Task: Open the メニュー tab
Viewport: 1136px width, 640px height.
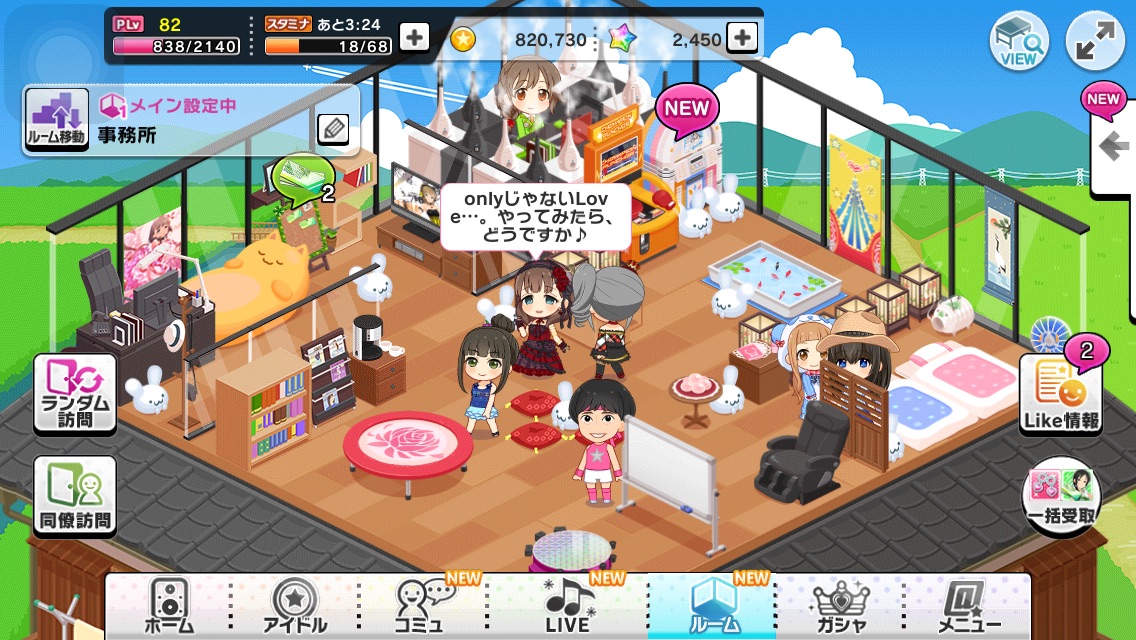Action: tap(965, 607)
